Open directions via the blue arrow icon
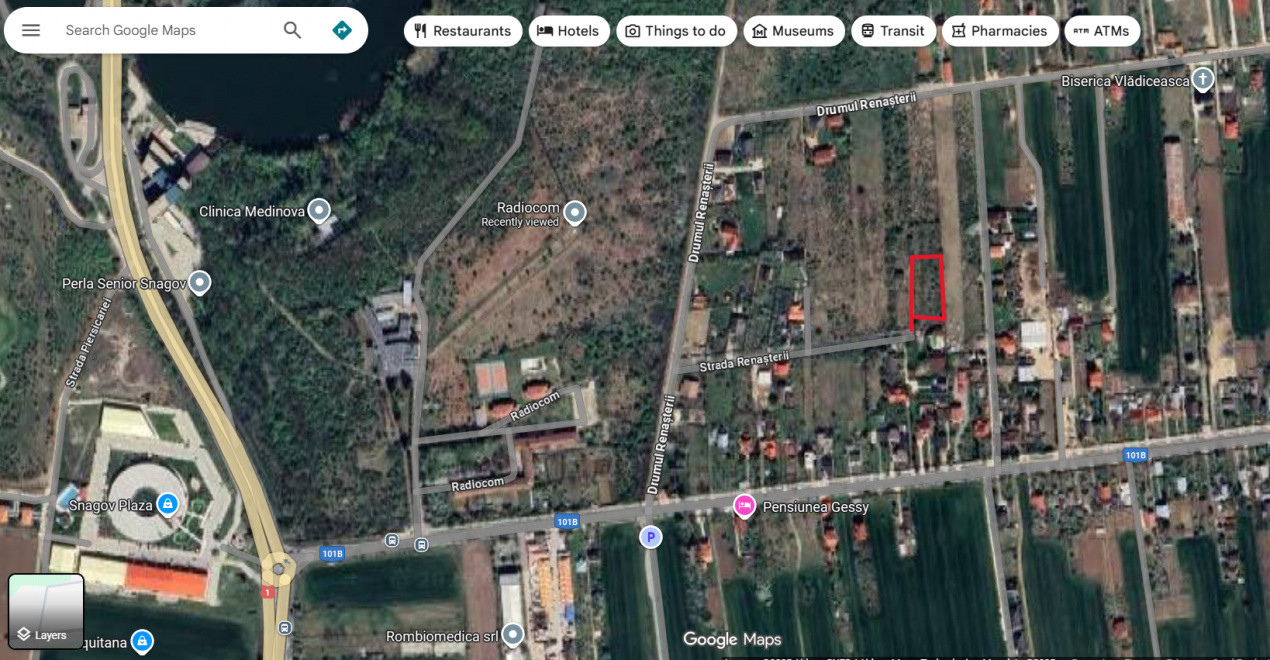 342,30
